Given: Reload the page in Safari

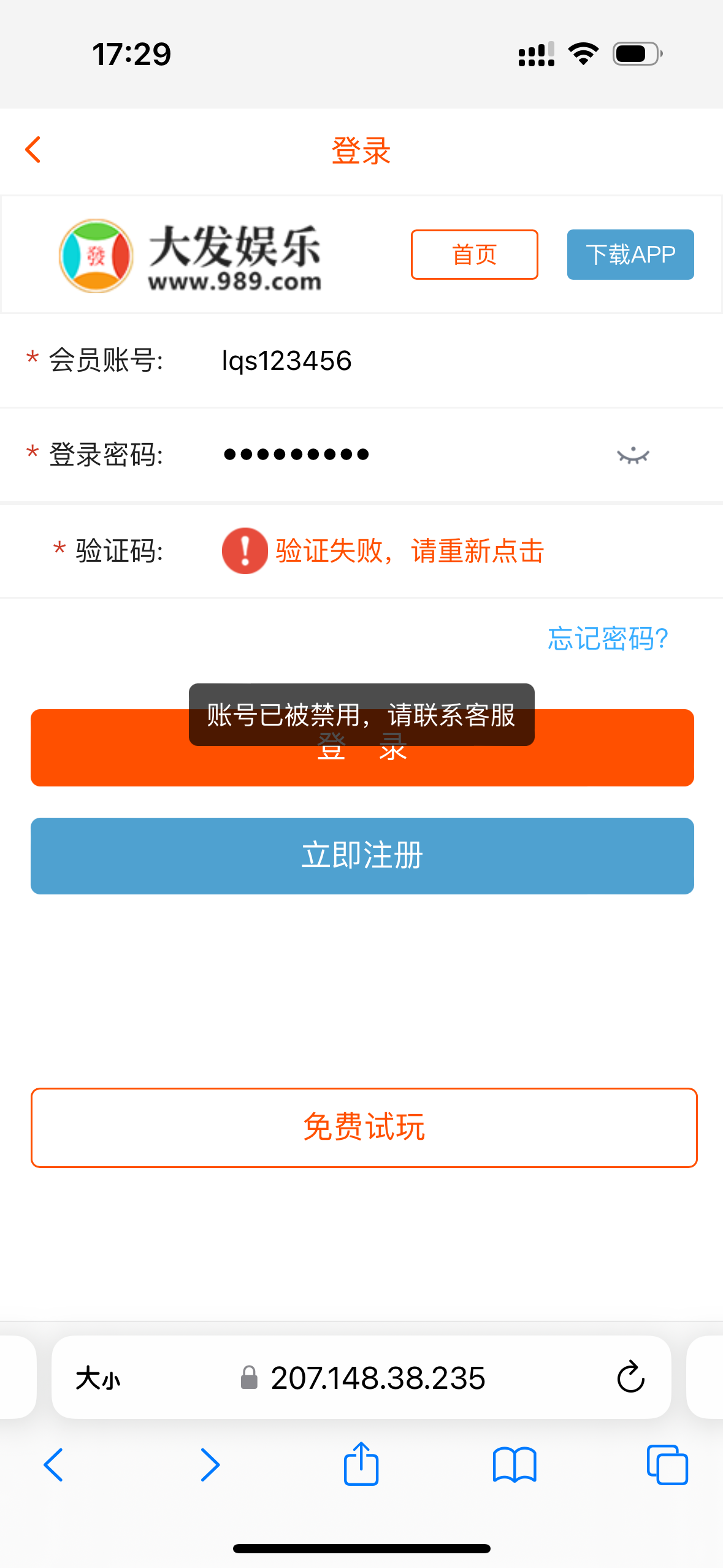Looking at the screenshot, I should click(630, 1378).
